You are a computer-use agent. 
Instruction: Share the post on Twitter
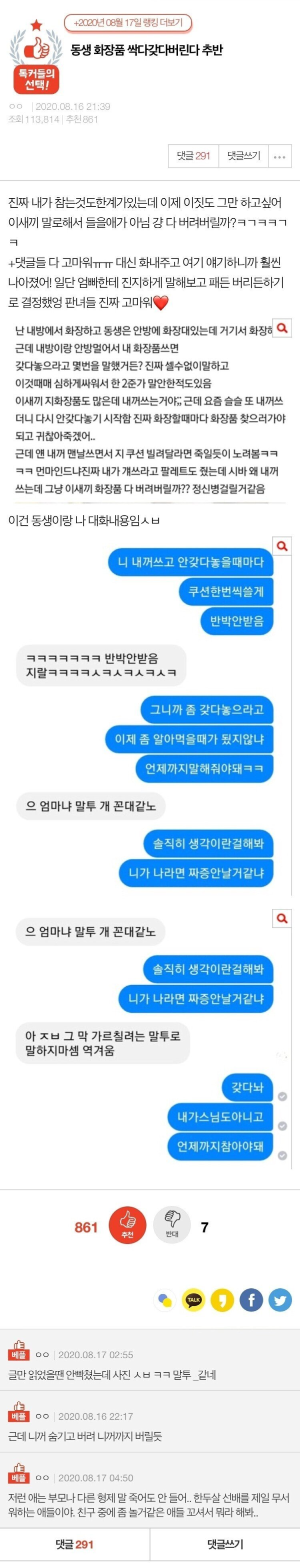click(280, 1299)
